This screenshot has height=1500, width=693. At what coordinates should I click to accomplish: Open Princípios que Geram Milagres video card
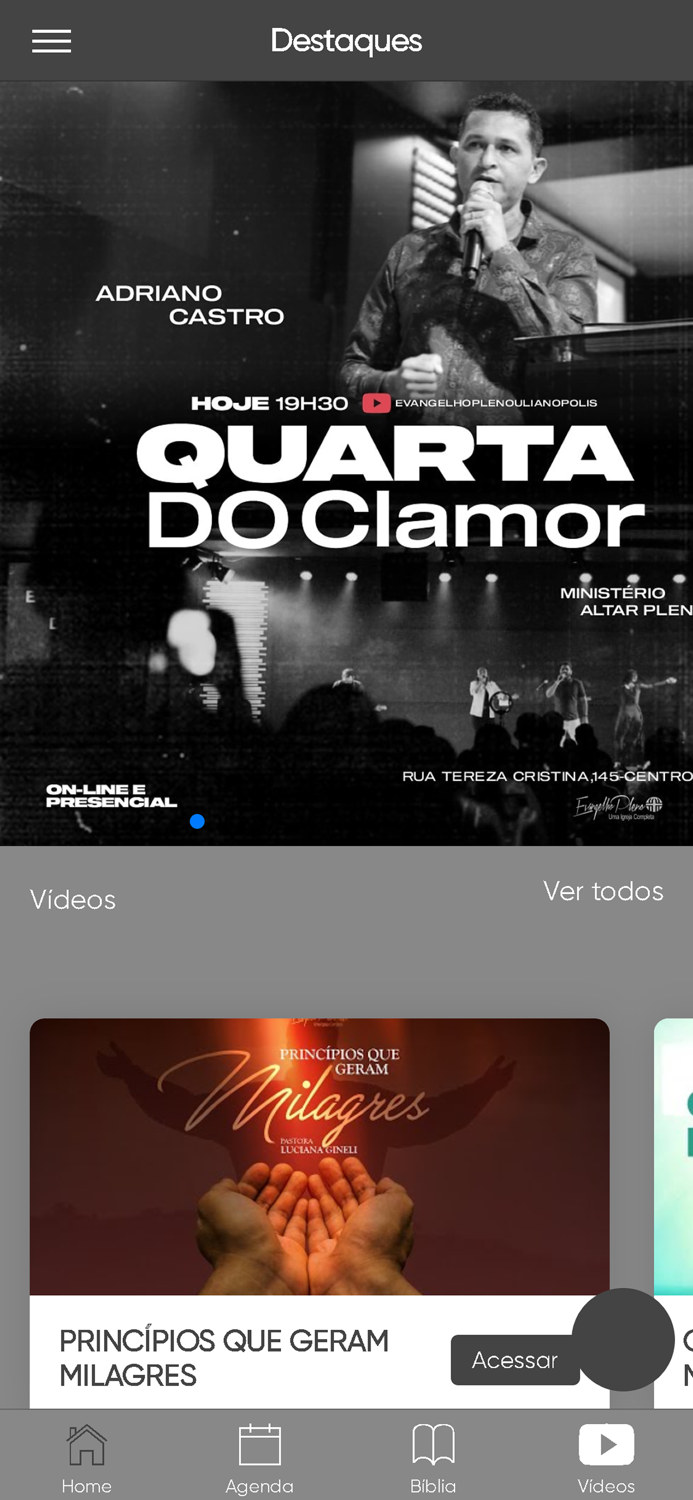click(319, 1213)
